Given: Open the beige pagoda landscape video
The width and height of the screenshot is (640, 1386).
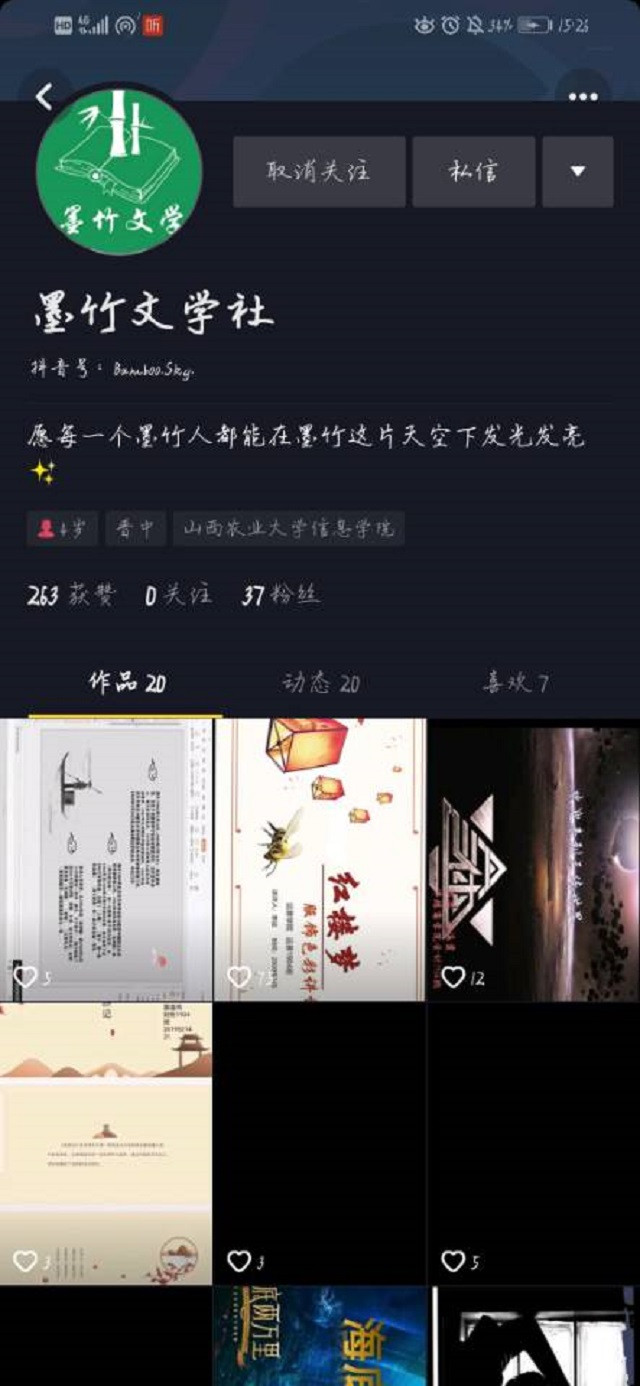Looking at the screenshot, I should (106, 1143).
